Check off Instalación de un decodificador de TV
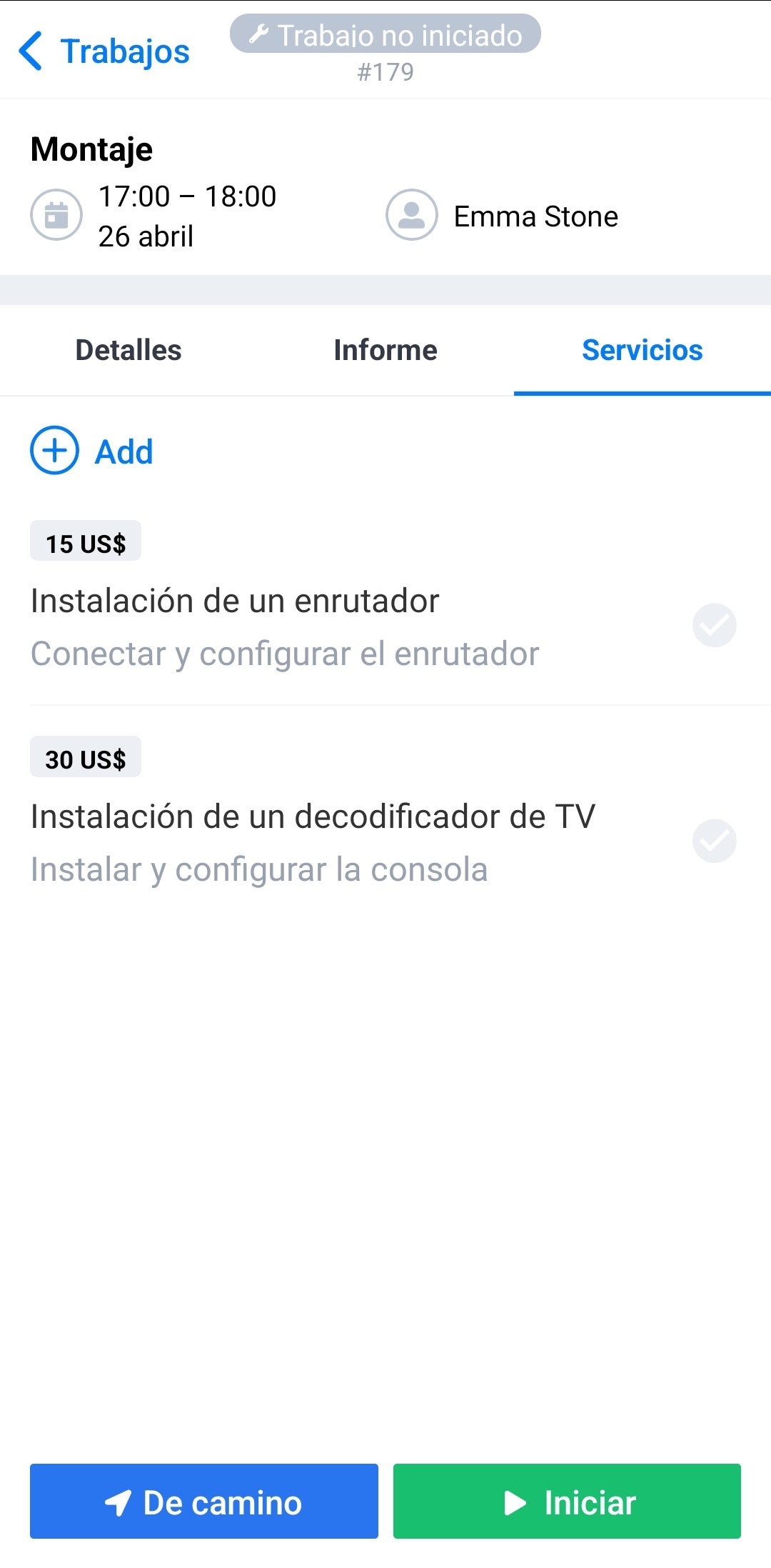The image size is (771, 1568). pos(714,841)
